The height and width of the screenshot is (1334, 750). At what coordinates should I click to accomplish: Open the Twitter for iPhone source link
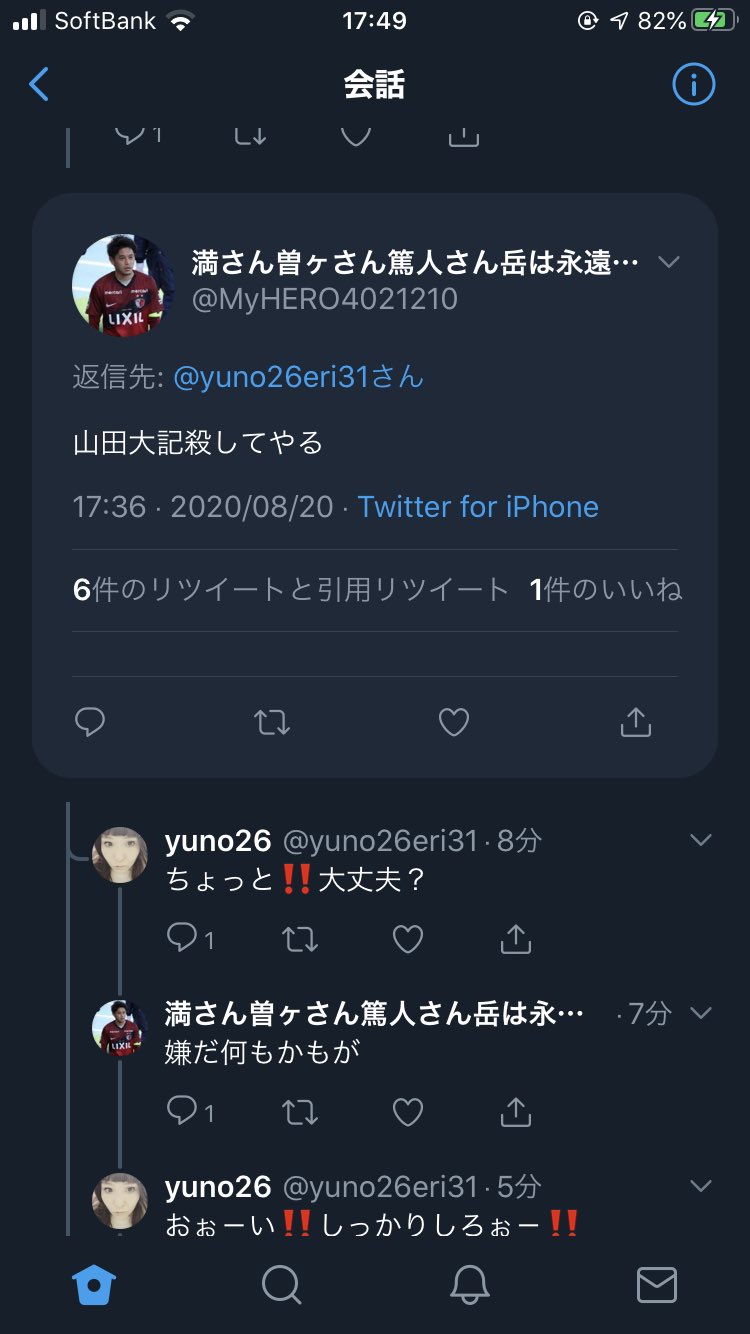(x=478, y=506)
